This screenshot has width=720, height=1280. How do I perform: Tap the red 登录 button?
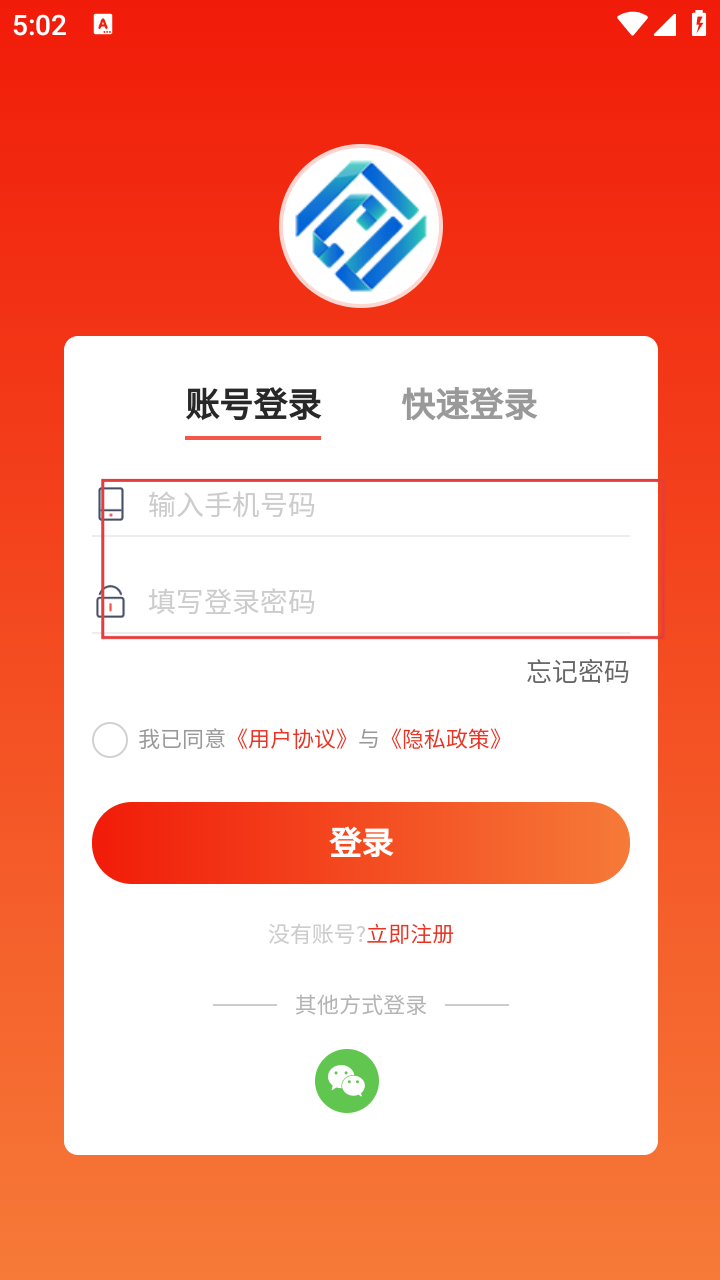361,843
